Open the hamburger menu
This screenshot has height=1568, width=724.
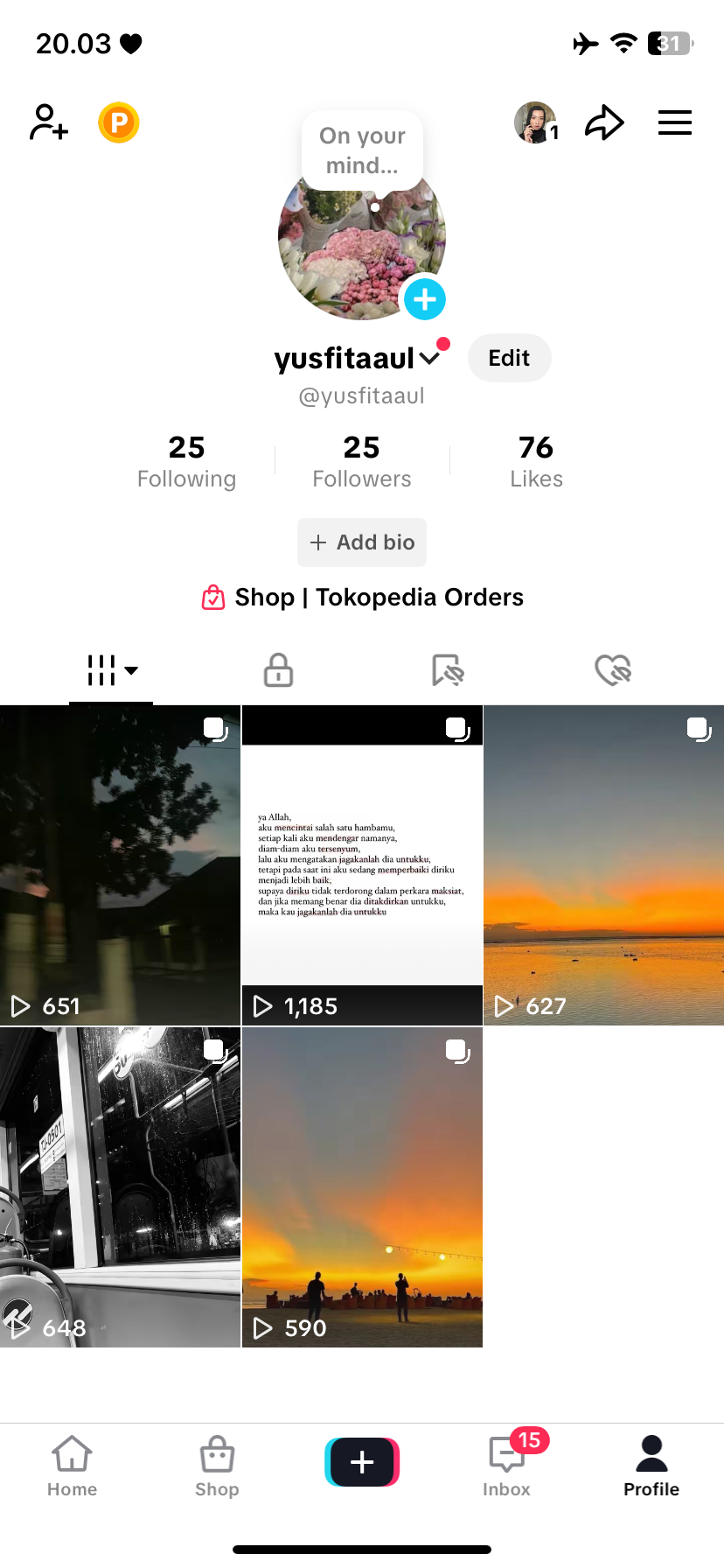[x=675, y=122]
